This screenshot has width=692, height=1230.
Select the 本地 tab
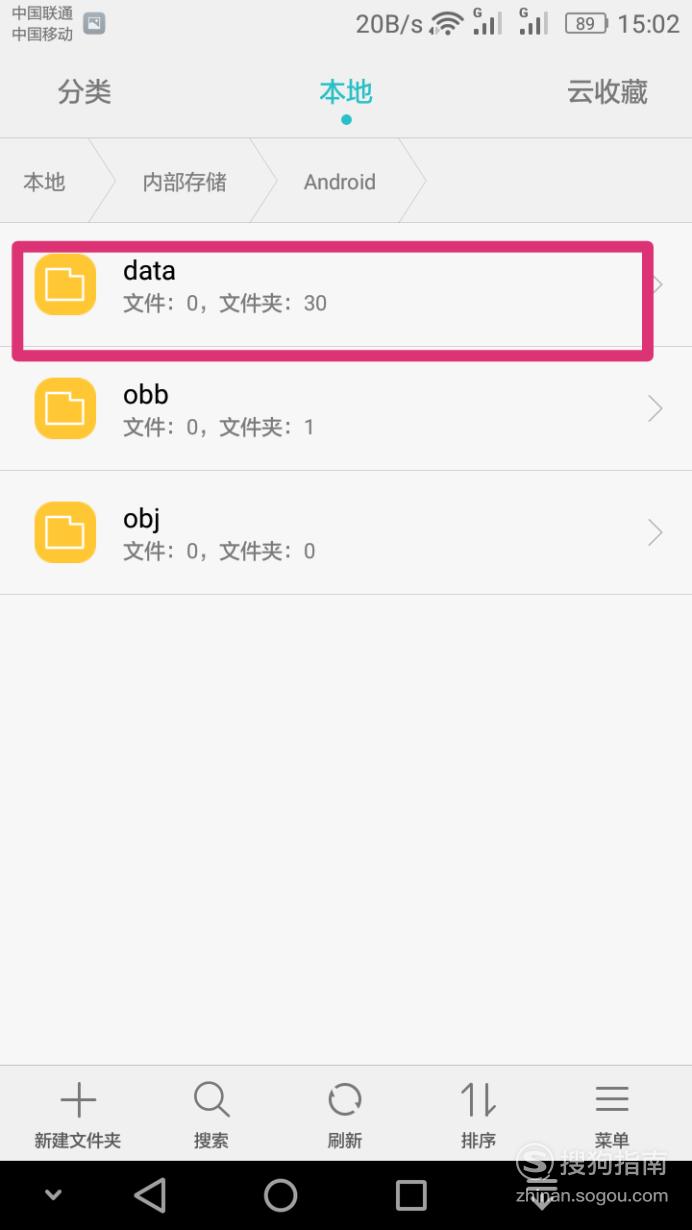point(346,92)
